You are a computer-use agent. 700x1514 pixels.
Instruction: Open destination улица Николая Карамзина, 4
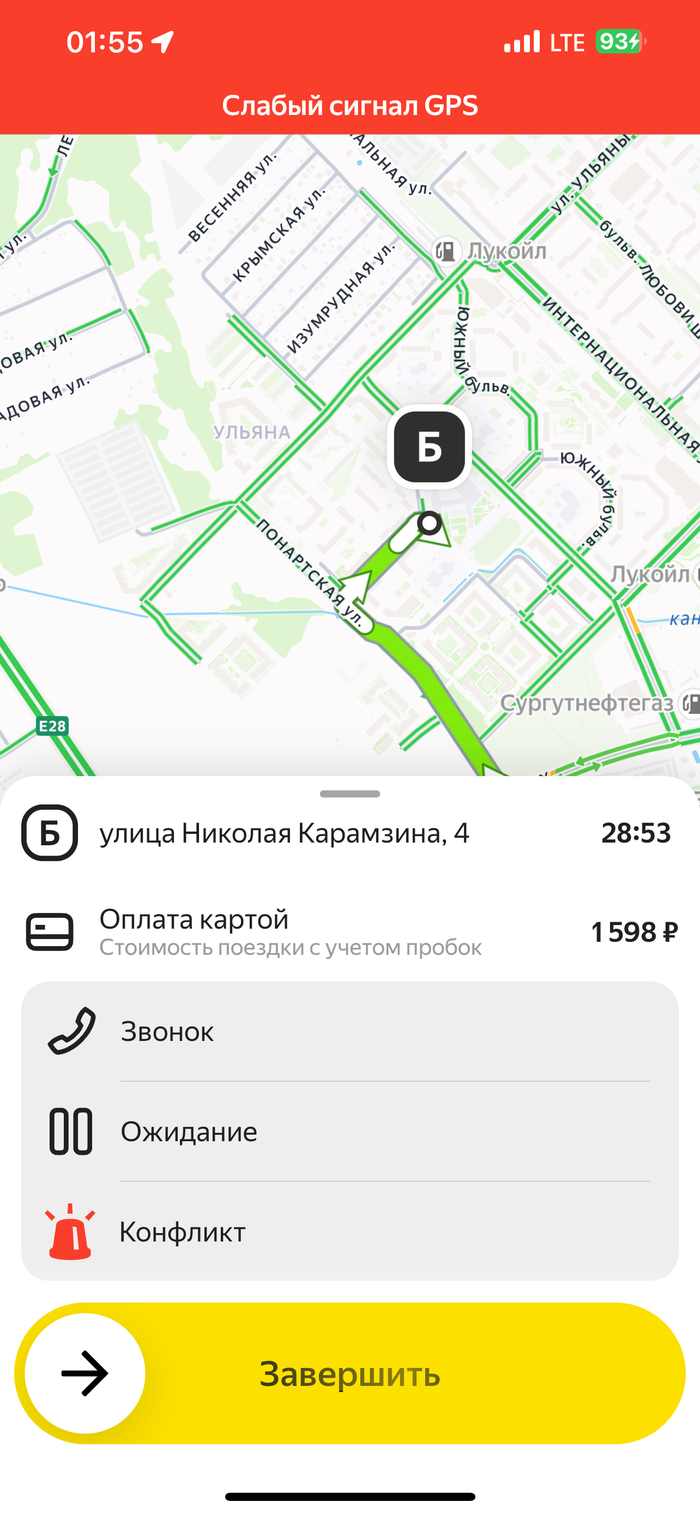pos(285,833)
